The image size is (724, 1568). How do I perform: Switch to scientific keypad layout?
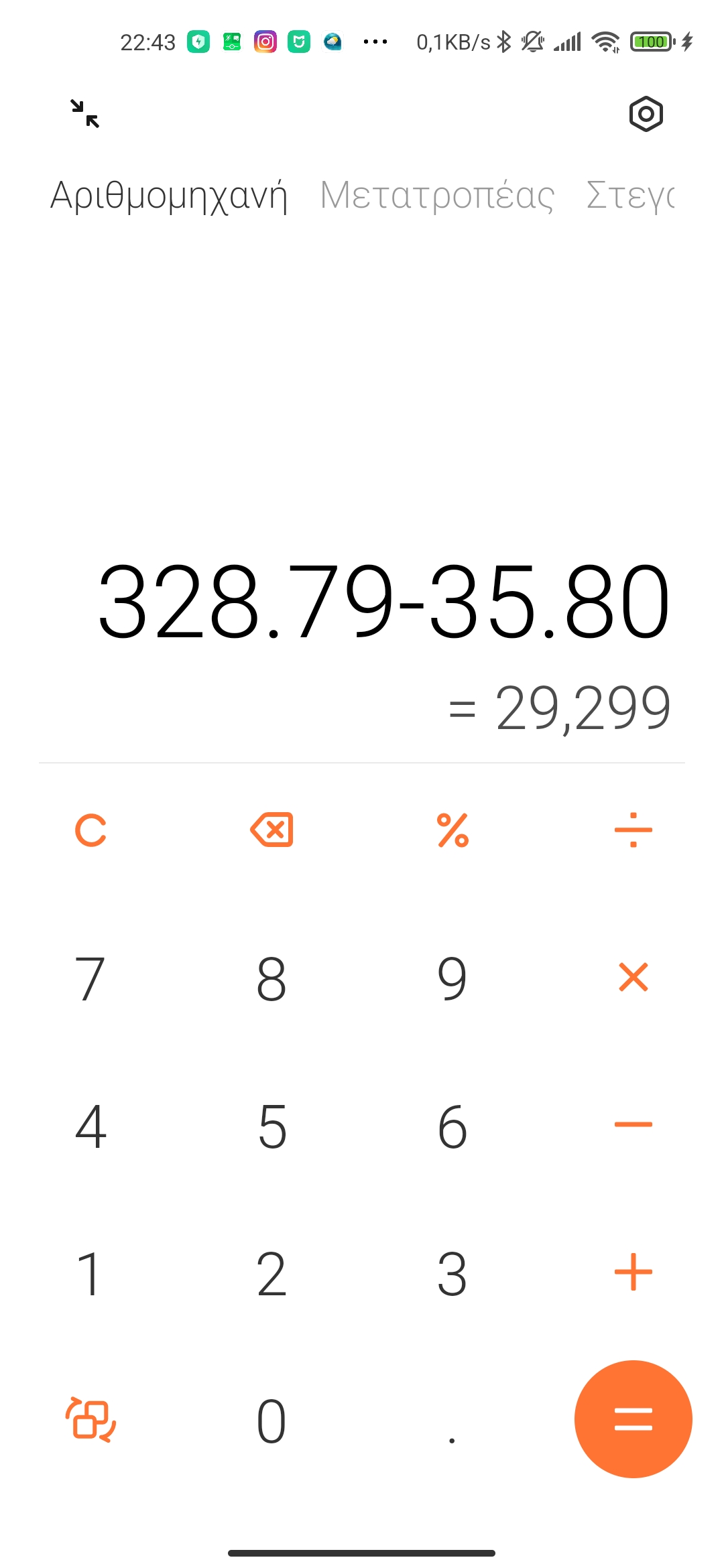(90, 1419)
